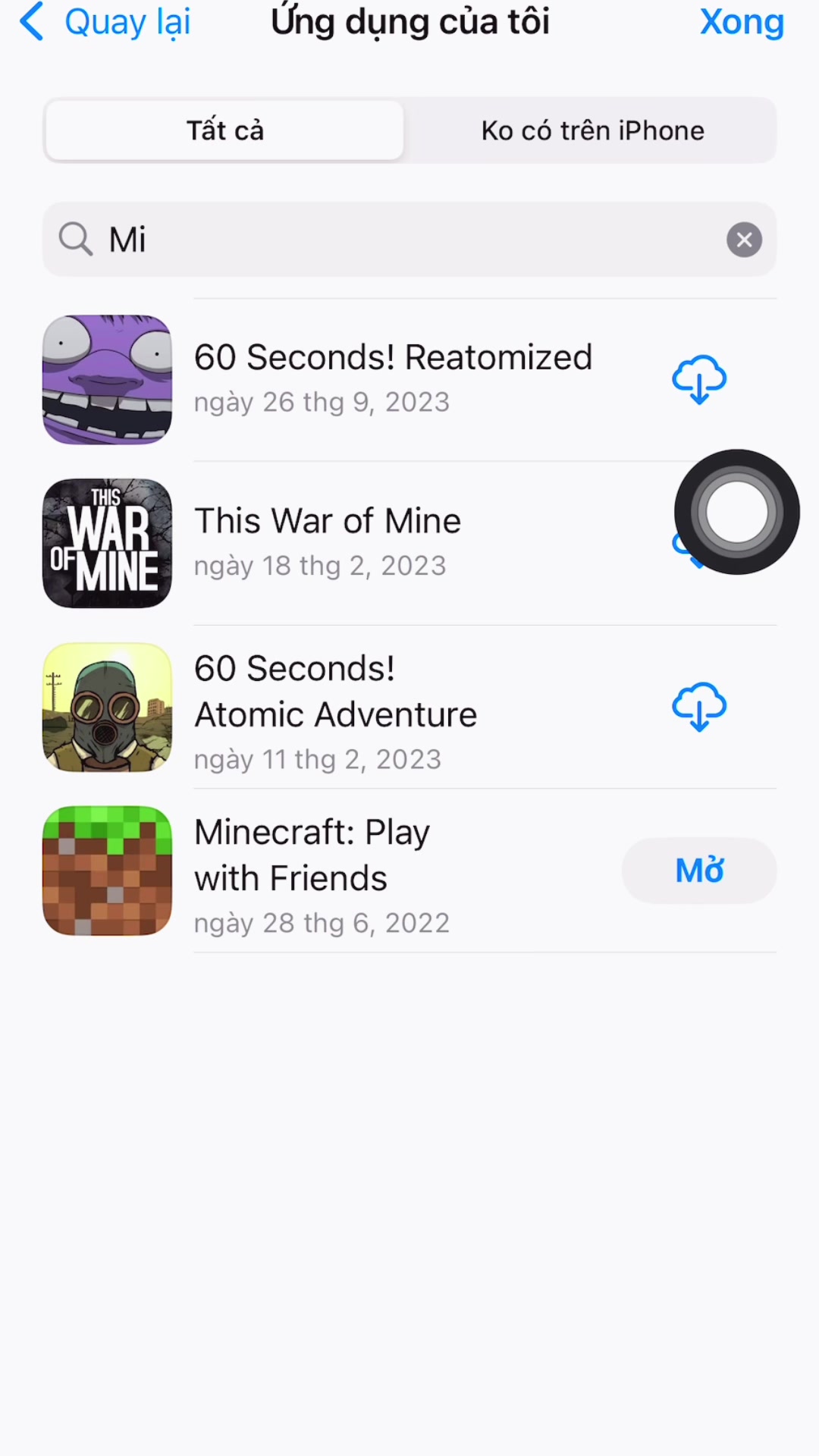
Task: Download 60 Seconds! Reatomized from cloud
Action: pyautogui.click(x=699, y=379)
